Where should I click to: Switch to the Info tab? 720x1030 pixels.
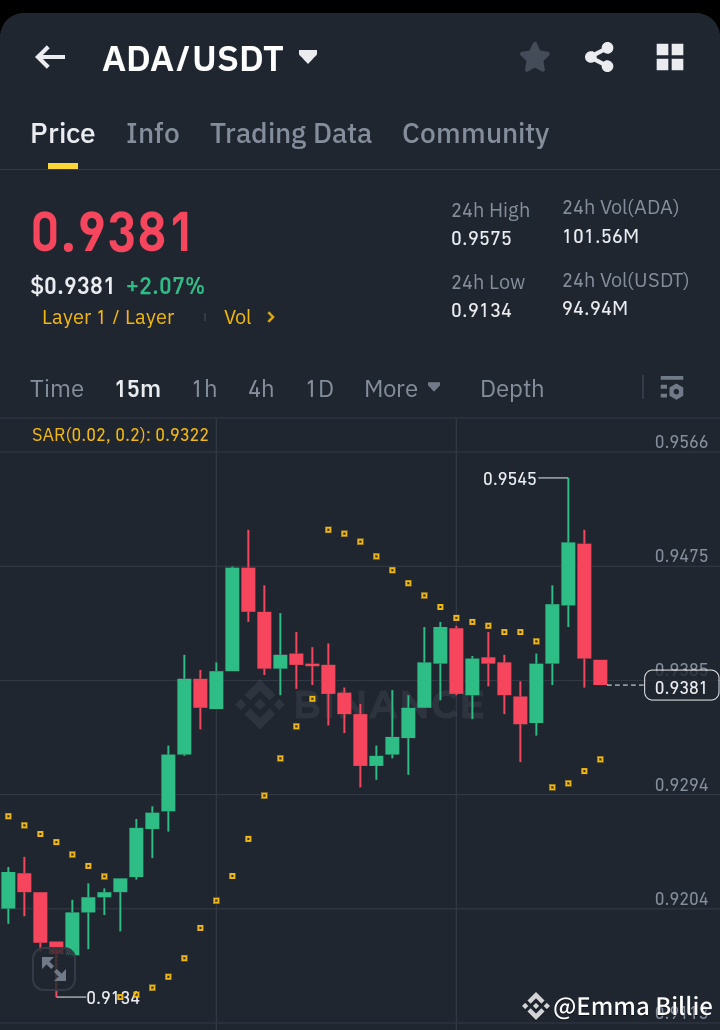(x=152, y=133)
